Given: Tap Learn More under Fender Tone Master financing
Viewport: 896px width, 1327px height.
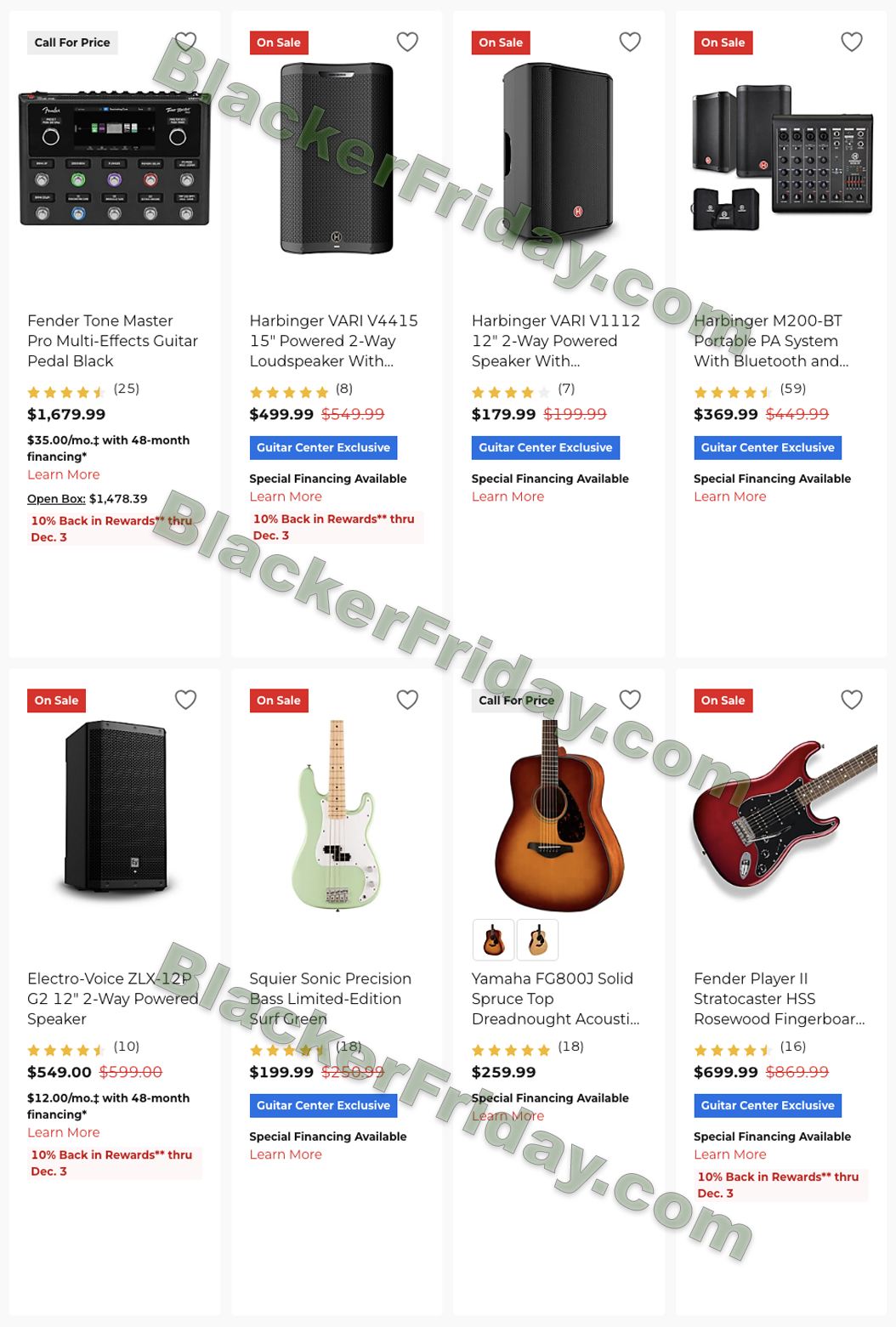Looking at the screenshot, I should [x=64, y=475].
